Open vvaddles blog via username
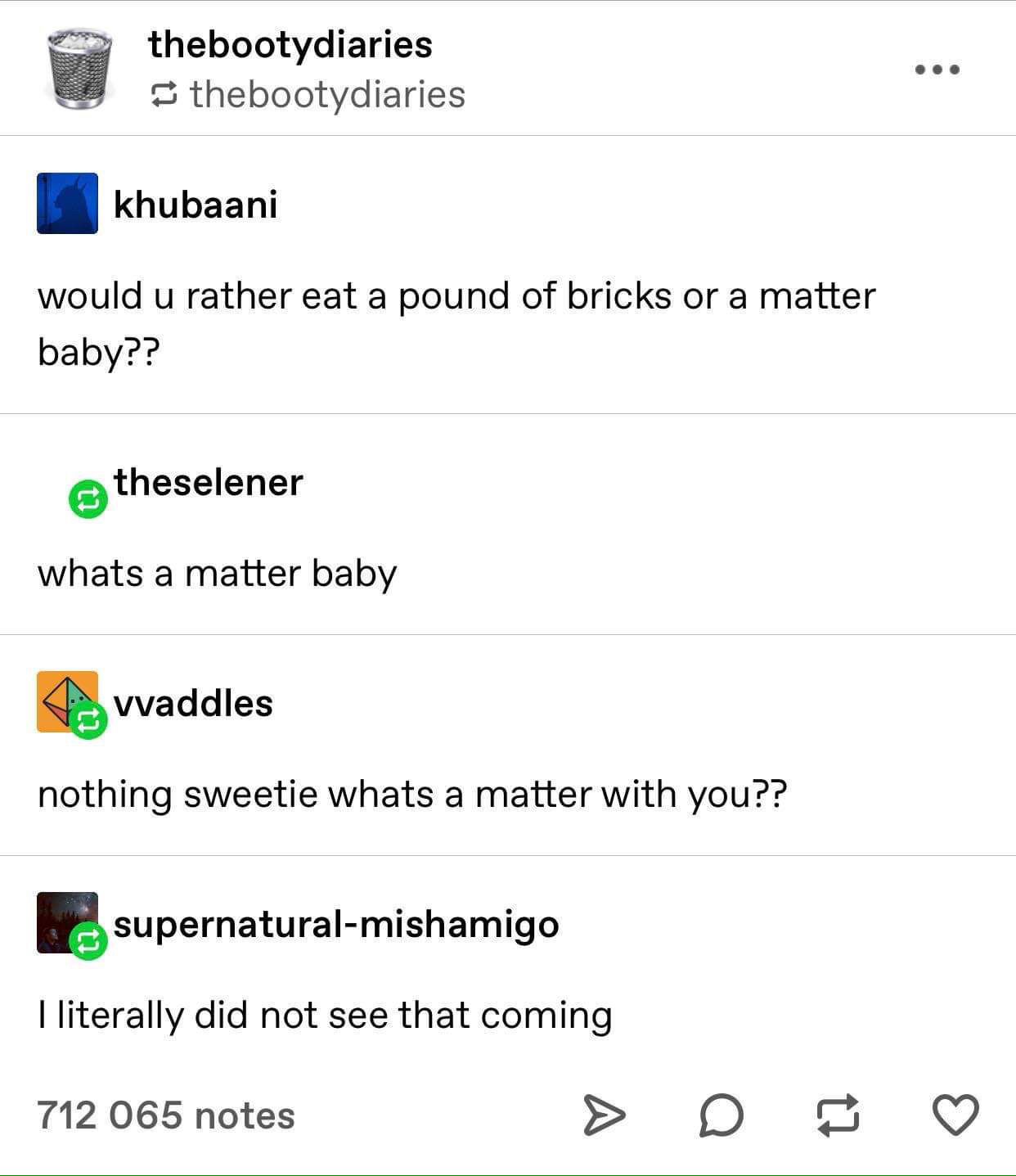The height and width of the screenshot is (1176, 1016). click(x=193, y=704)
